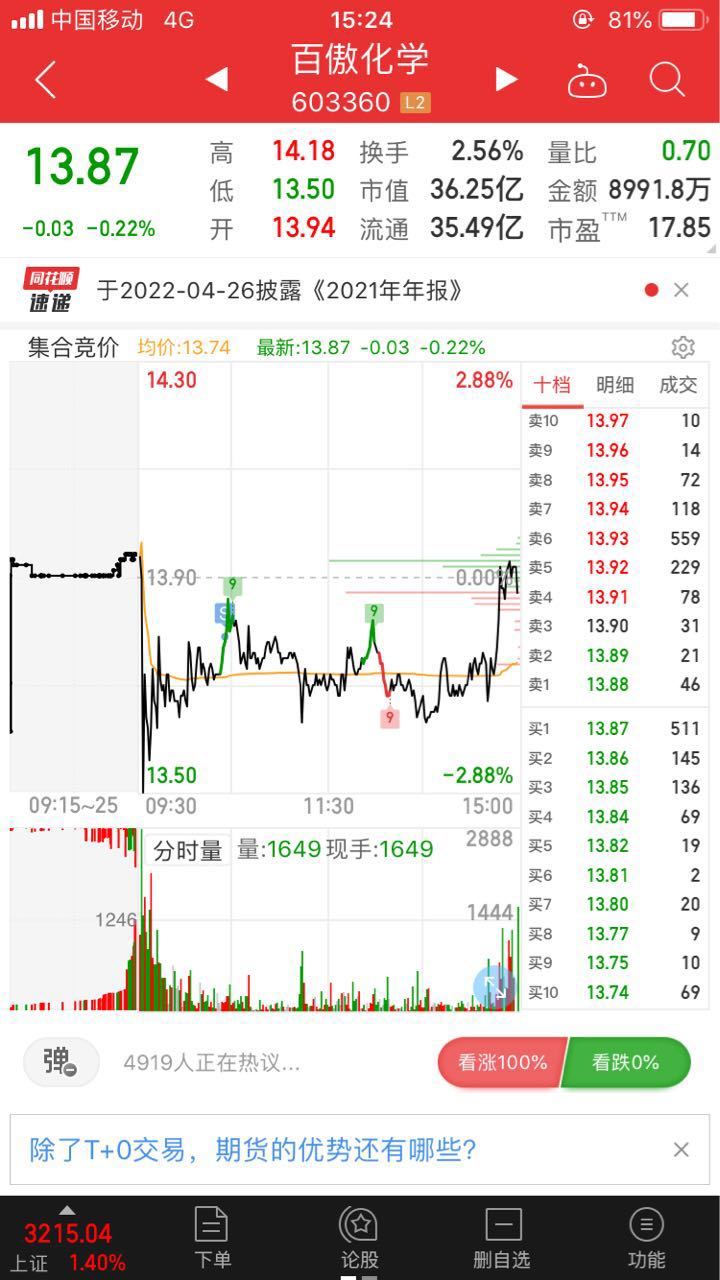Screen dimensions: 720x1280
Task: Open 下单 to place an order
Action: [211, 1238]
